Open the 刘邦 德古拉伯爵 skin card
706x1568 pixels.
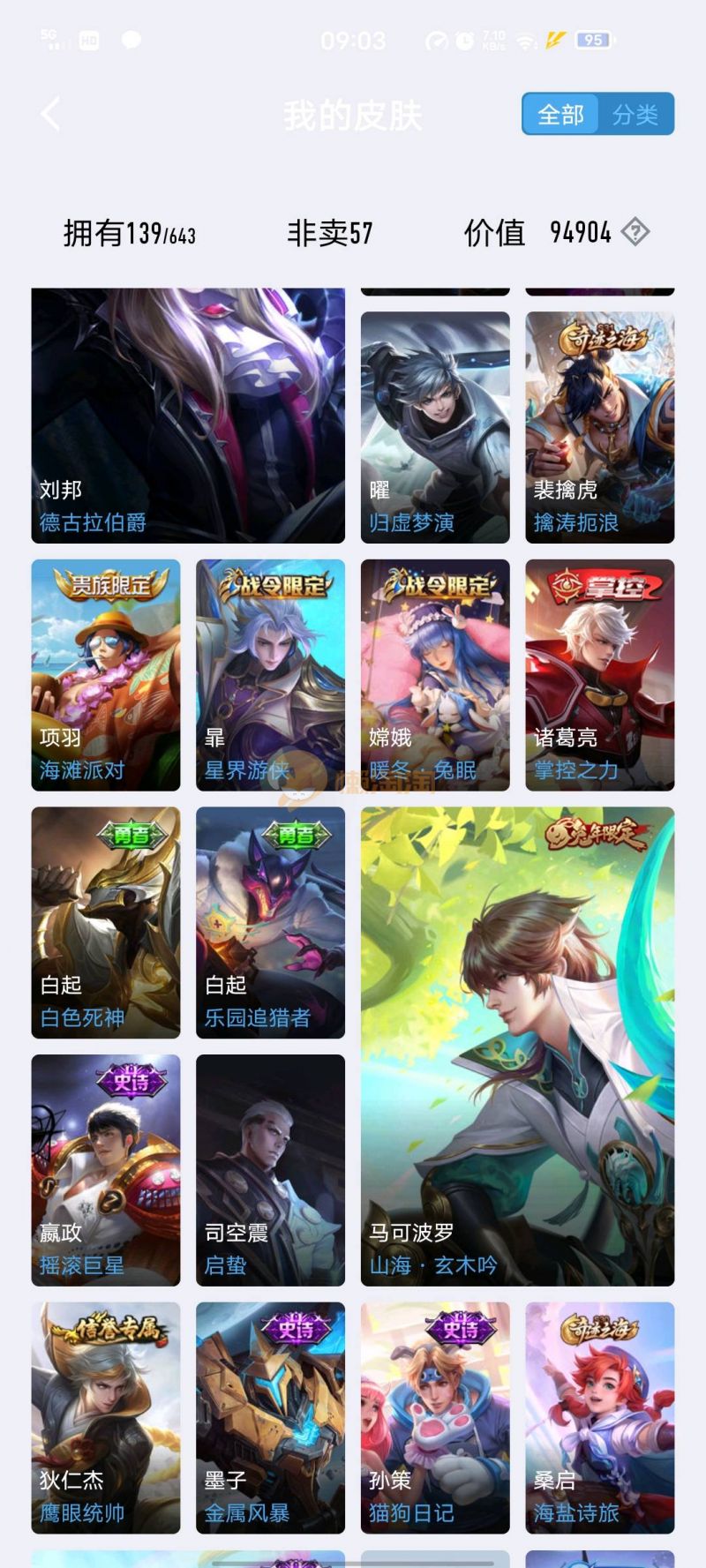point(188,415)
